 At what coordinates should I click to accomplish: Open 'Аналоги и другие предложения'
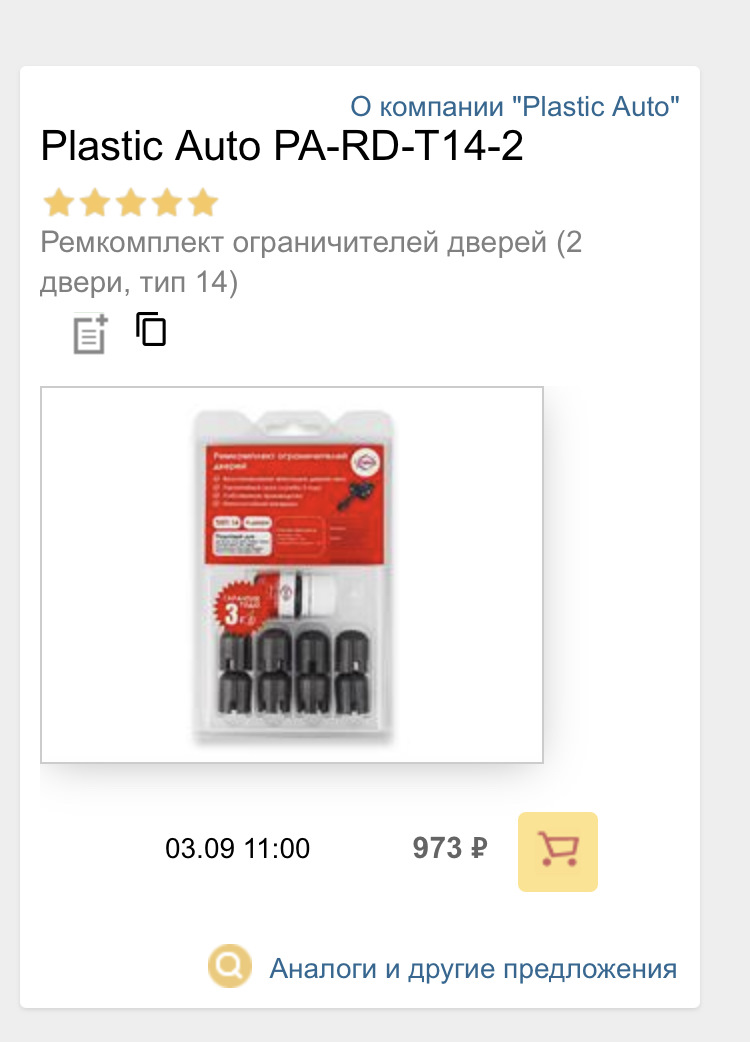pyautogui.click(x=472, y=968)
